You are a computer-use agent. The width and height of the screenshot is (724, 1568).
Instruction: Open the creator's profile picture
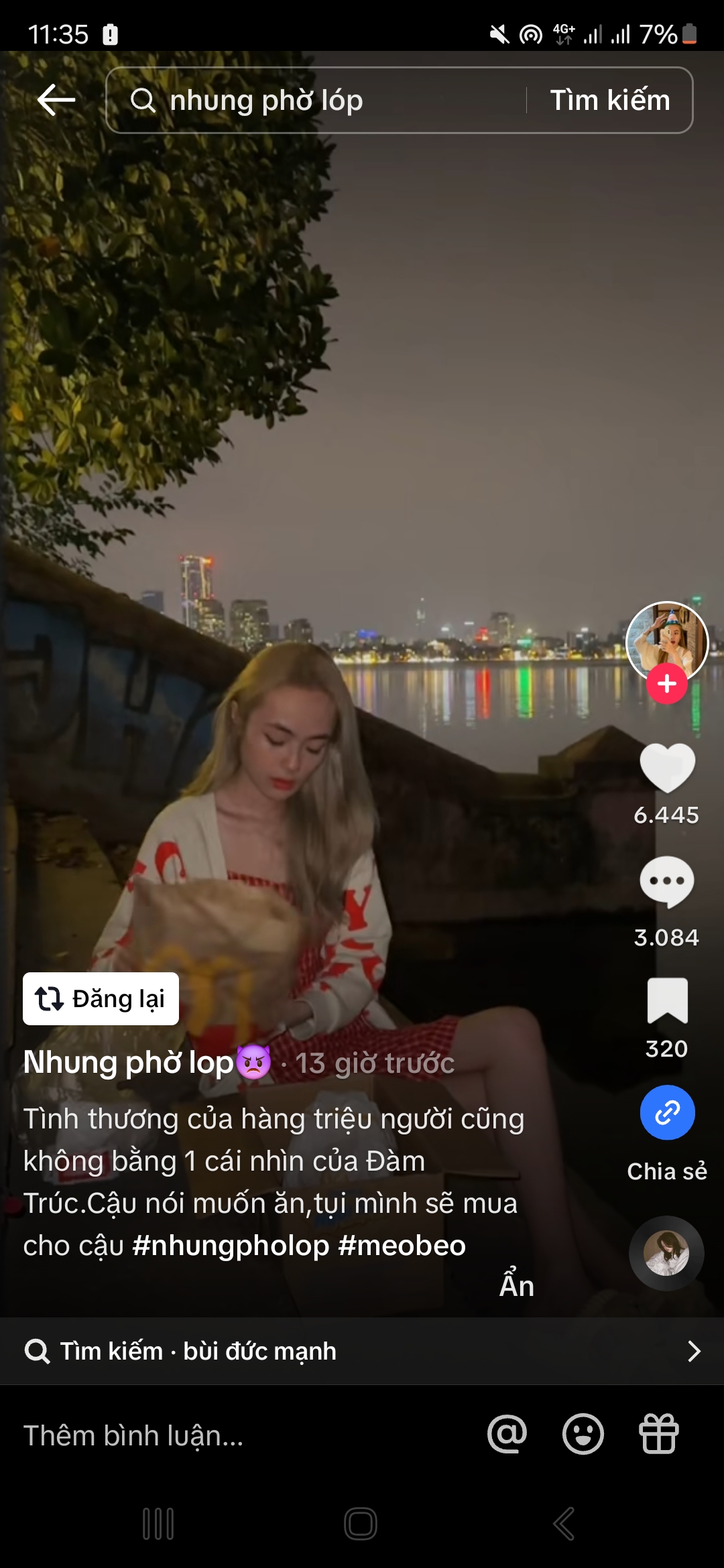[666, 639]
